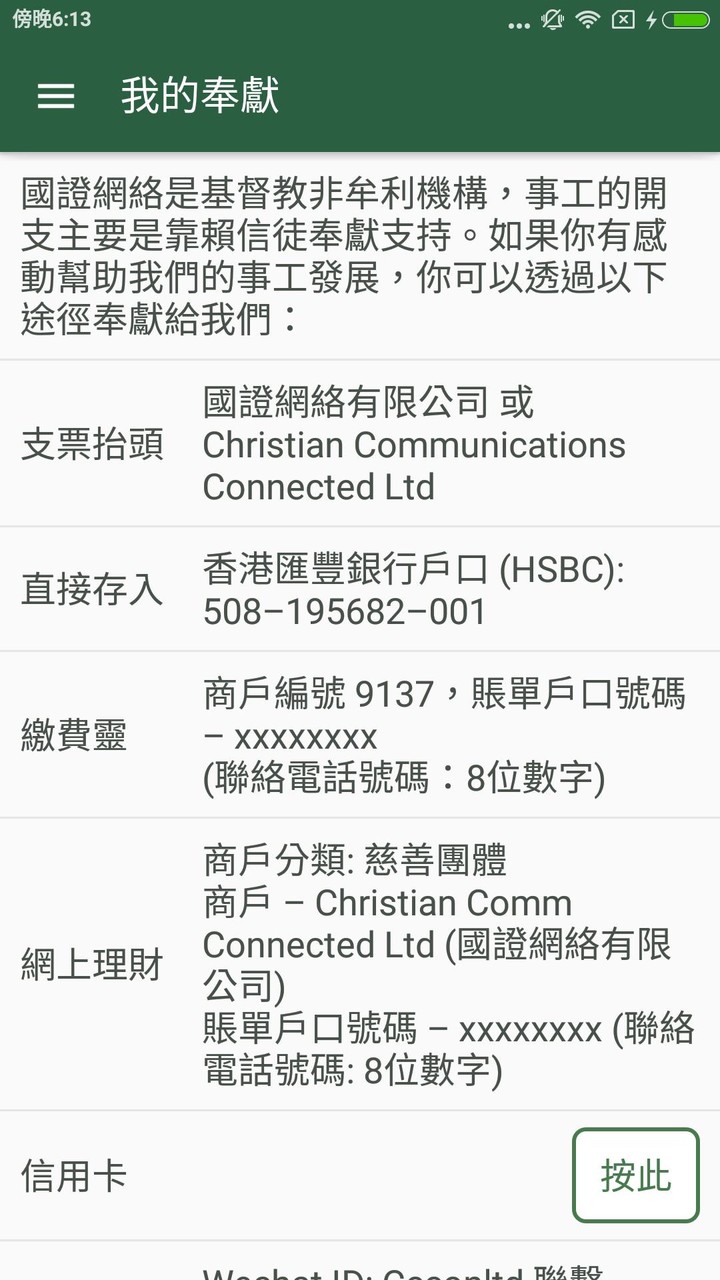Tap the overflow dots in the status bar

518,22
